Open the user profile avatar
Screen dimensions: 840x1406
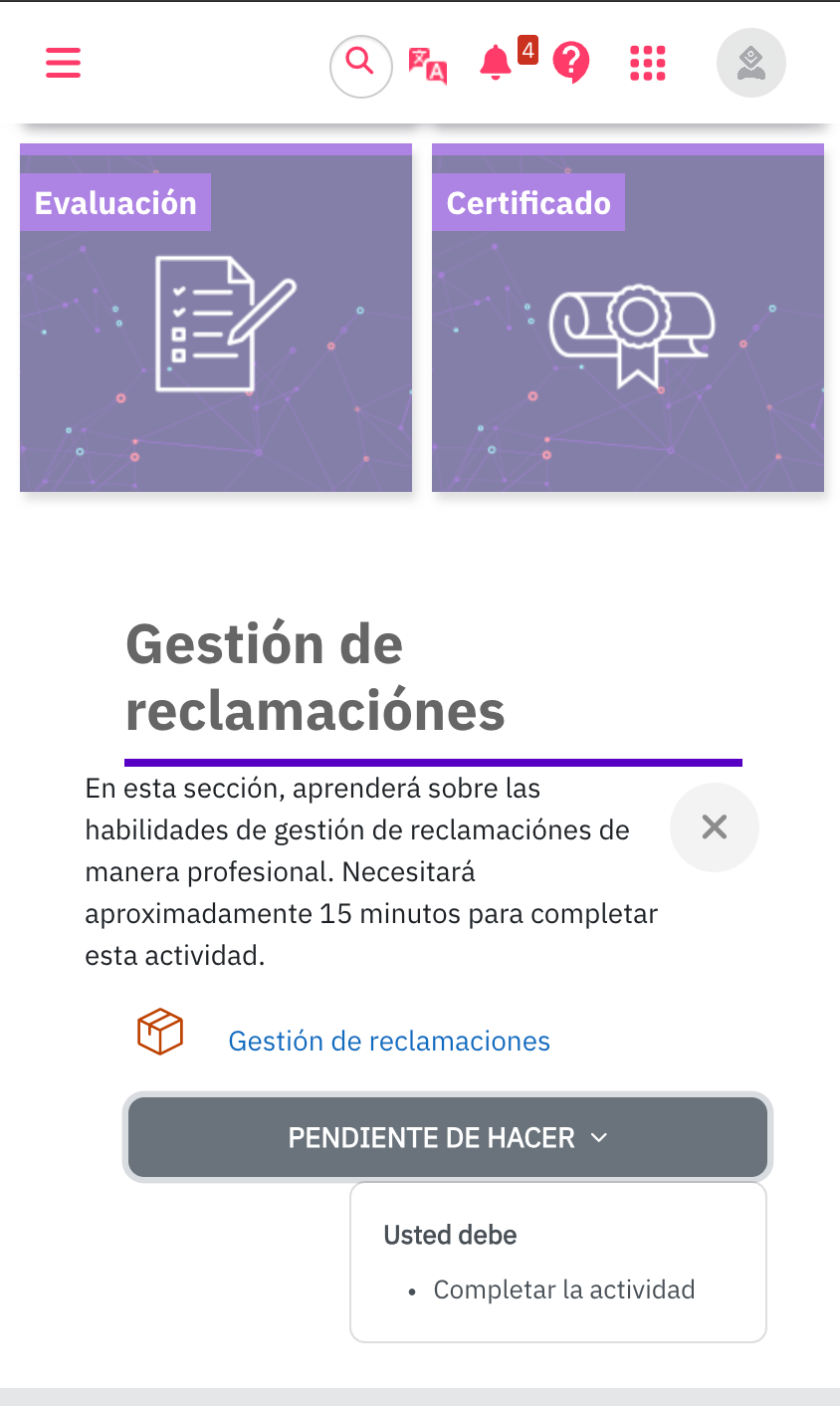(x=751, y=63)
